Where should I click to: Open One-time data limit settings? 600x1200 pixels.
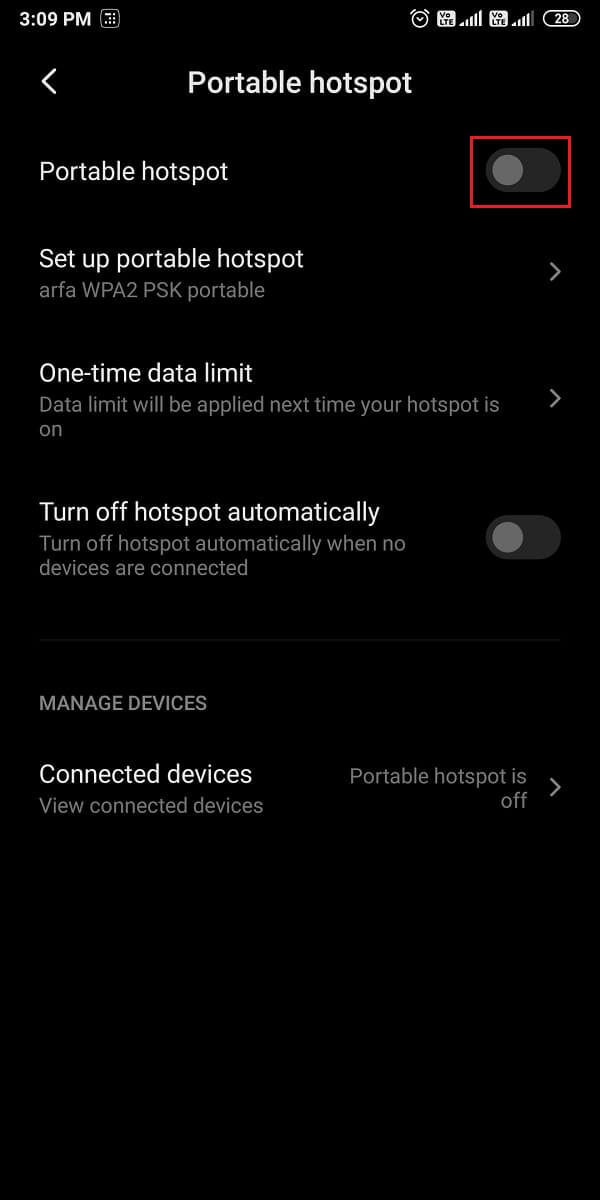[x=300, y=399]
